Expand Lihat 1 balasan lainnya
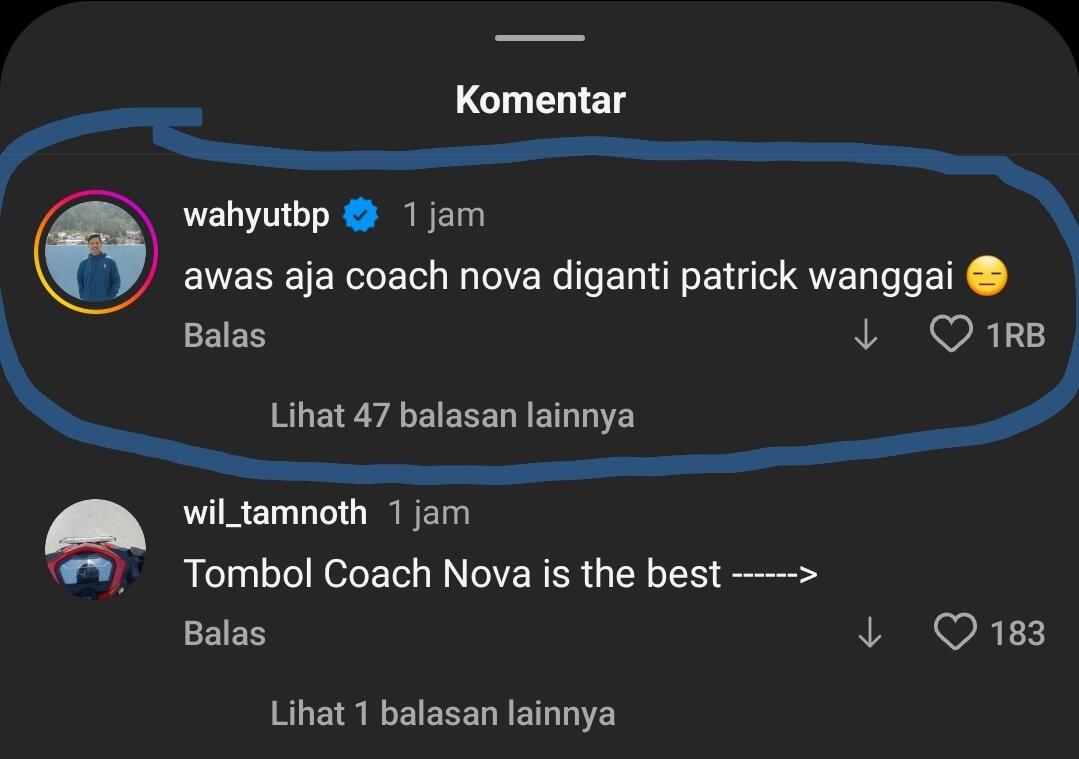Screen dimensions: 1079x759 [442, 714]
